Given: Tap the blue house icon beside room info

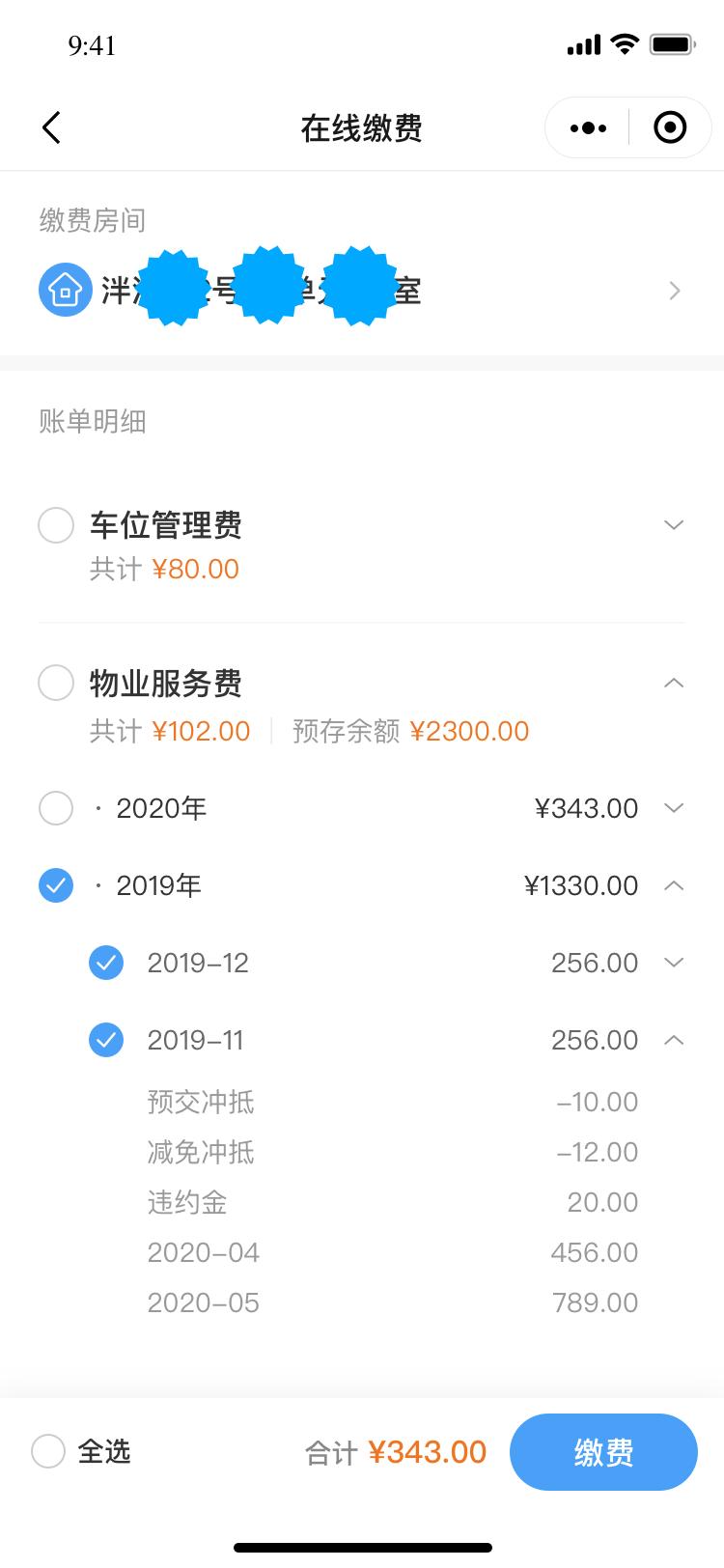Looking at the screenshot, I should 65,289.
